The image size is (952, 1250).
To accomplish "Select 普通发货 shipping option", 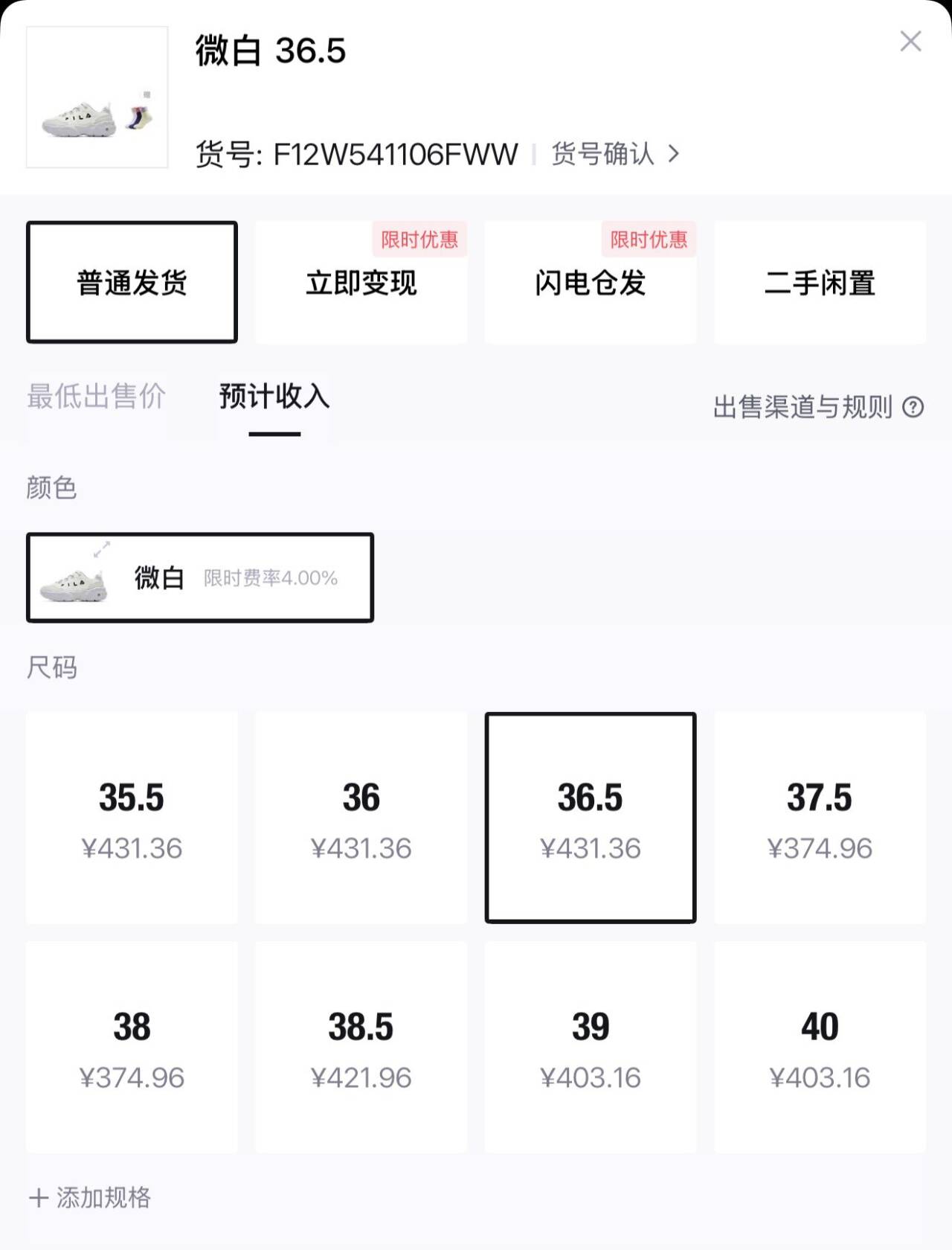I will point(132,282).
